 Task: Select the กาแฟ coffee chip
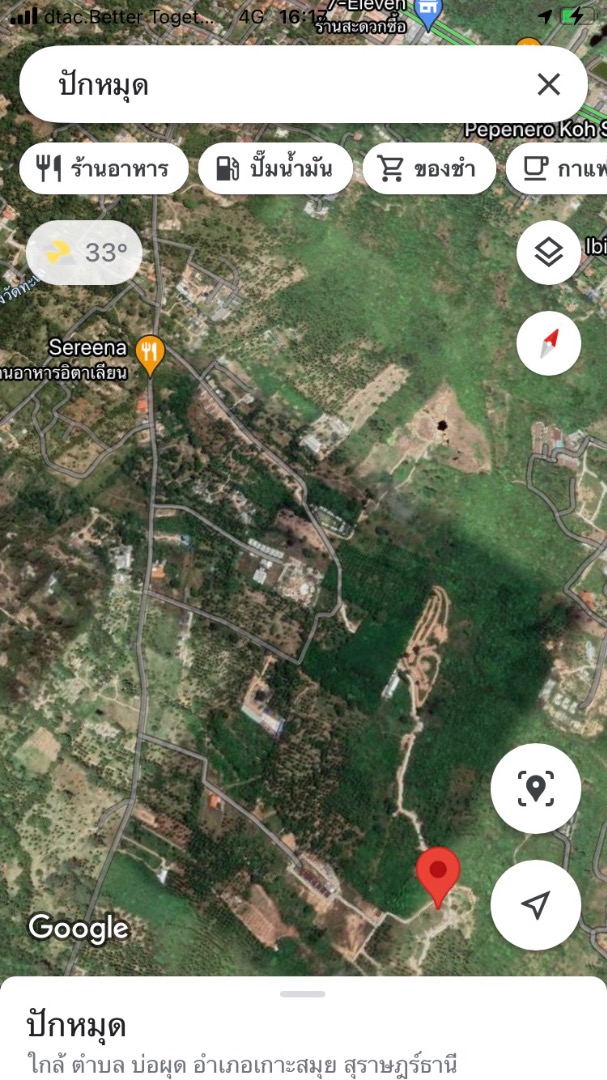point(557,168)
